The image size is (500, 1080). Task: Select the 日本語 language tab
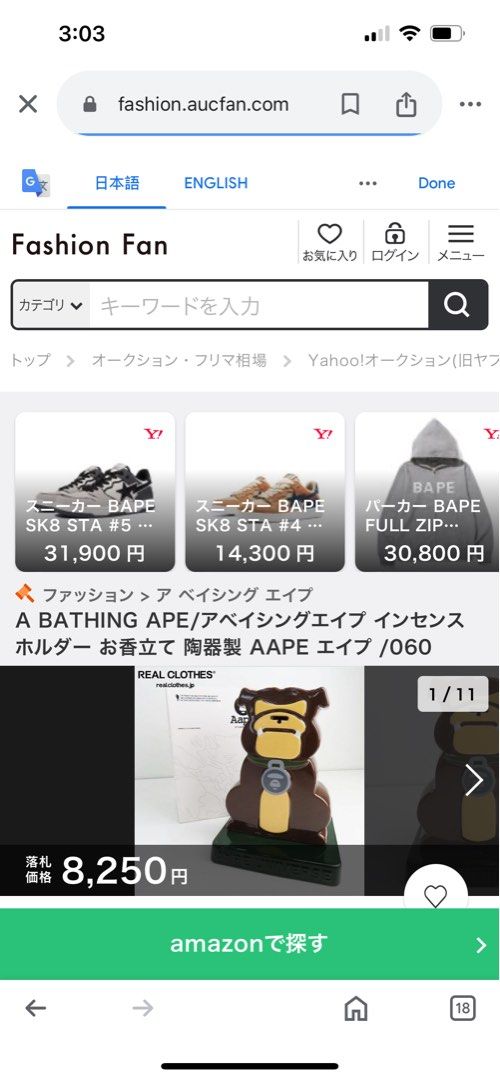(x=116, y=183)
